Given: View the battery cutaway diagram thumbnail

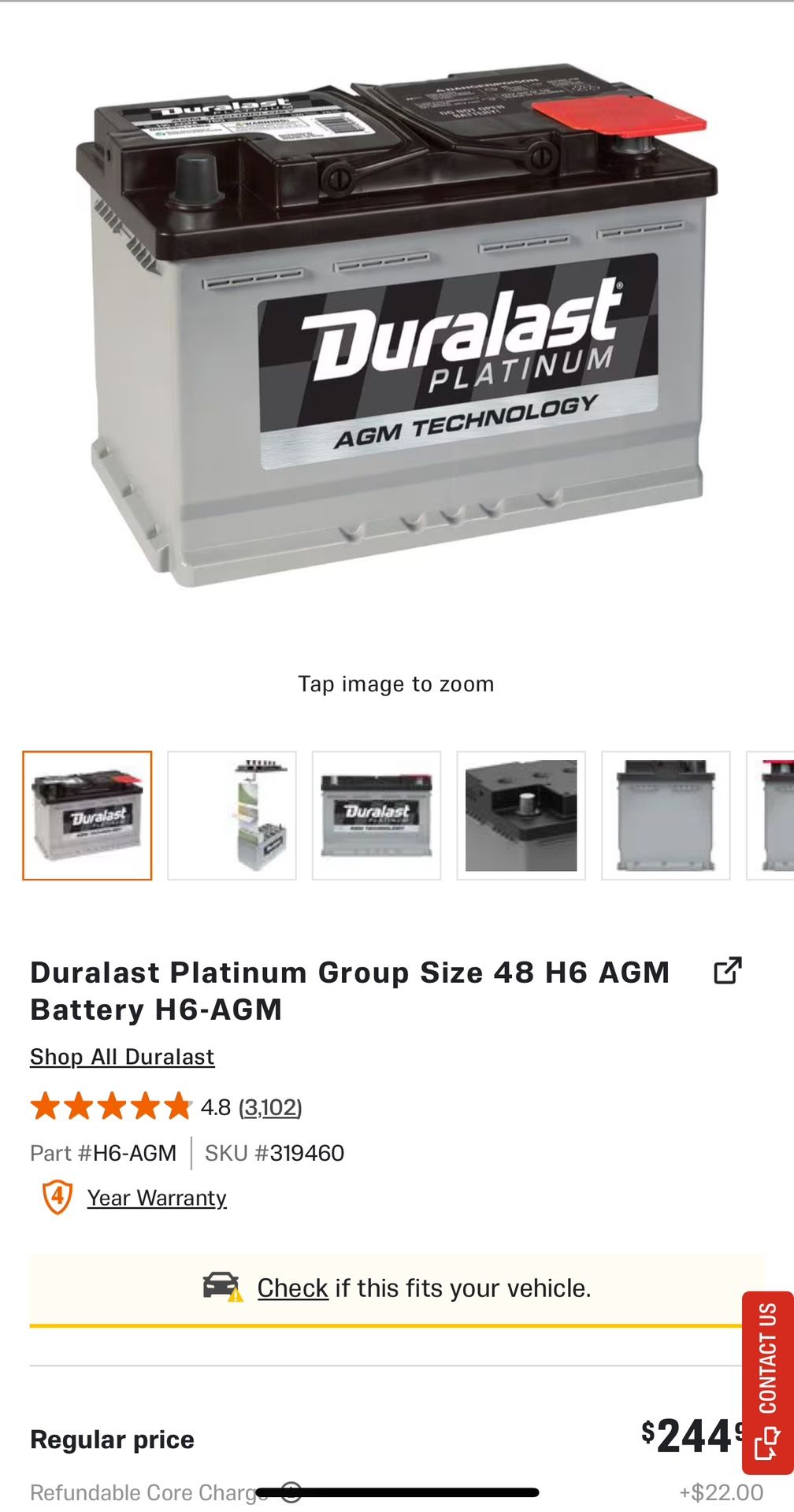Looking at the screenshot, I should click(232, 815).
